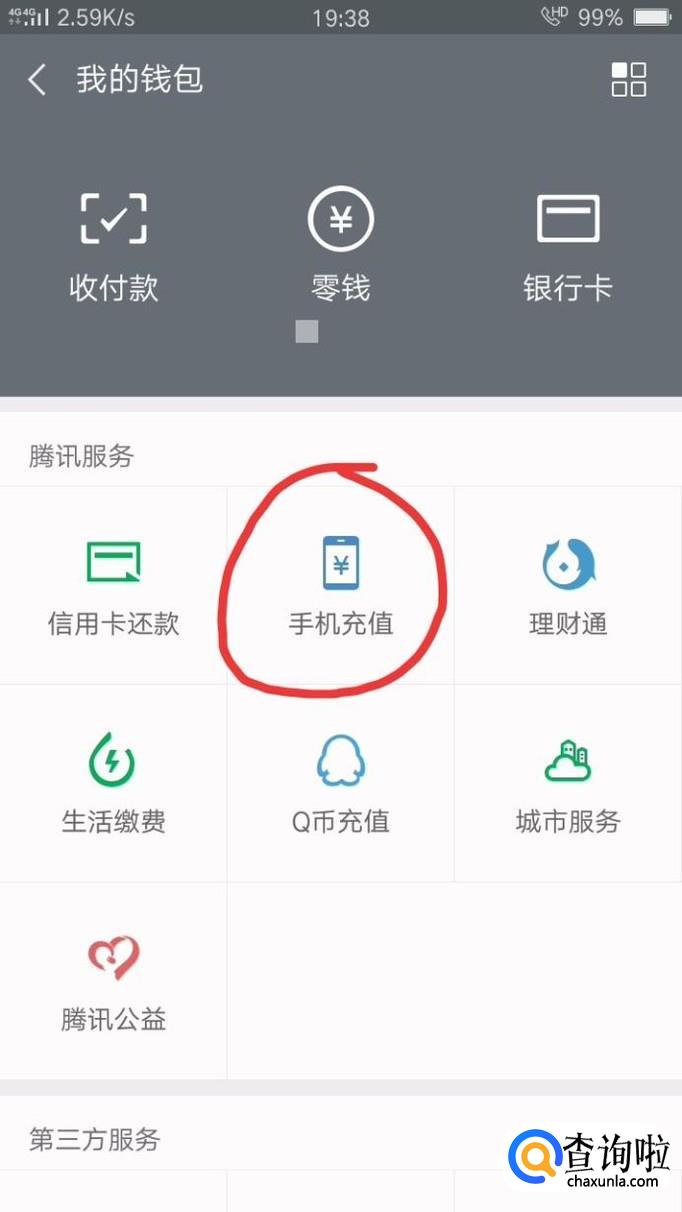
Task: Open 收付款 payment code
Action: (113, 246)
